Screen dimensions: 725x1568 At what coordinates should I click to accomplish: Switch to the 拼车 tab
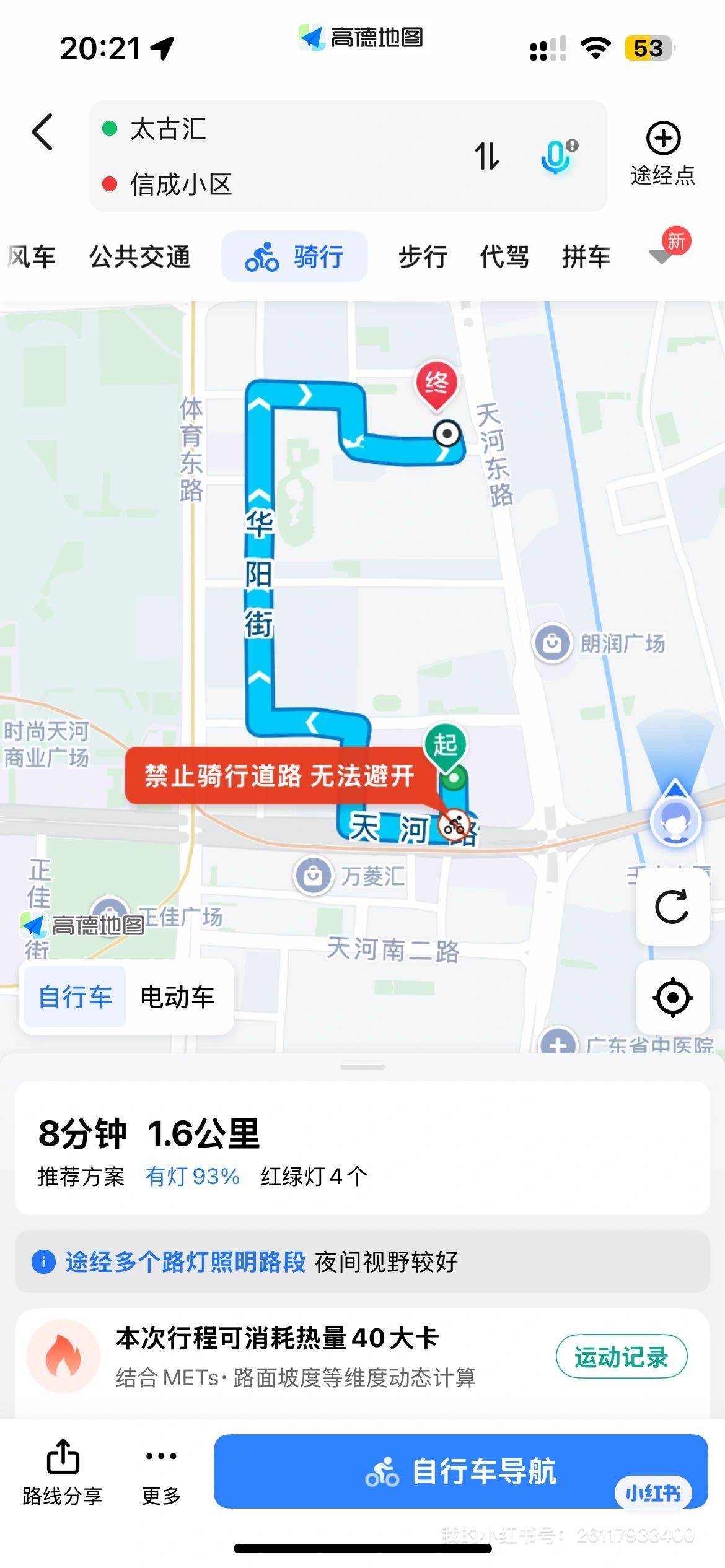pyautogui.click(x=586, y=256)
